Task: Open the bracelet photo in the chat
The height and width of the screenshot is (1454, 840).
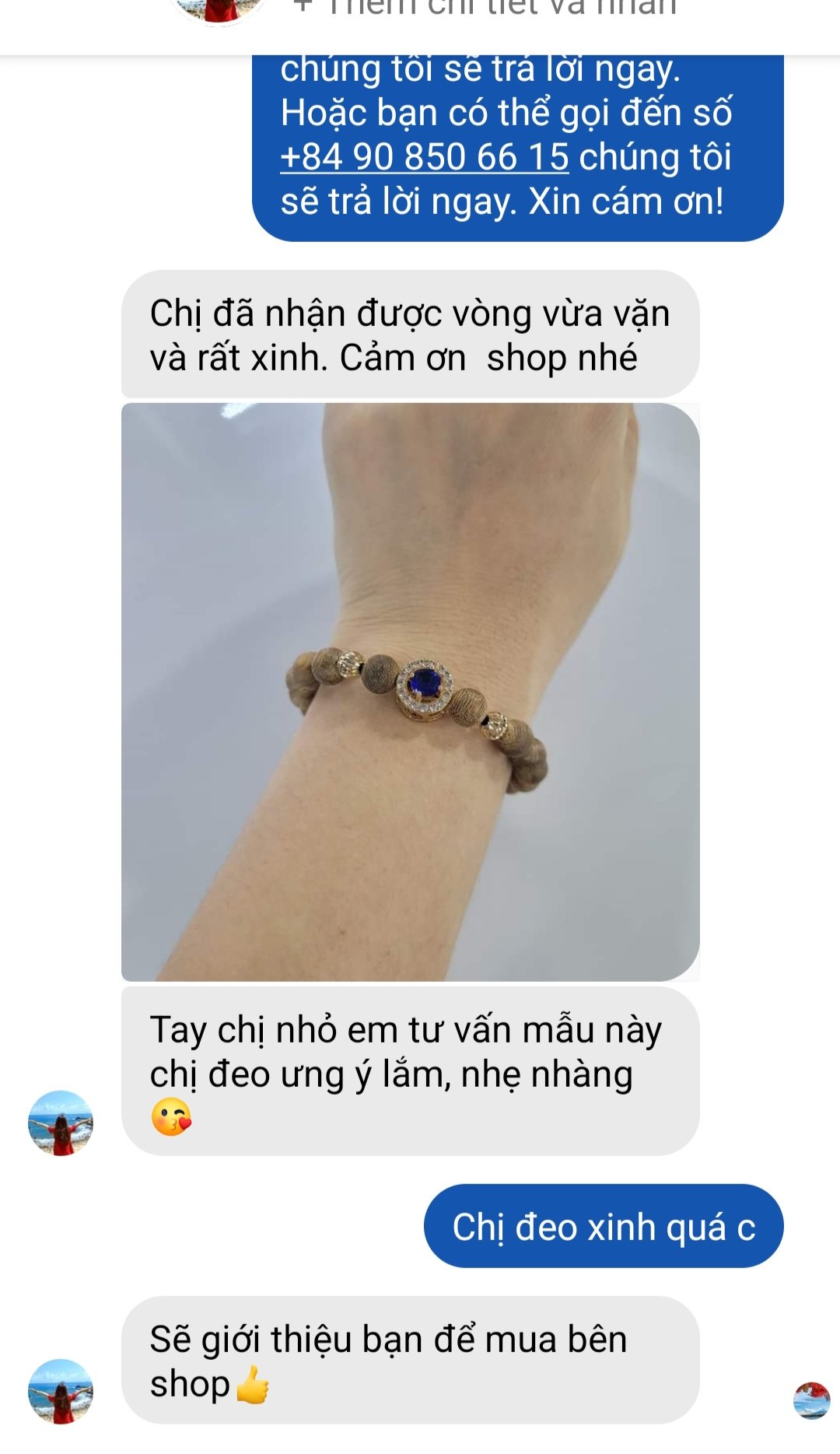Action: click(x=410, y=692)
